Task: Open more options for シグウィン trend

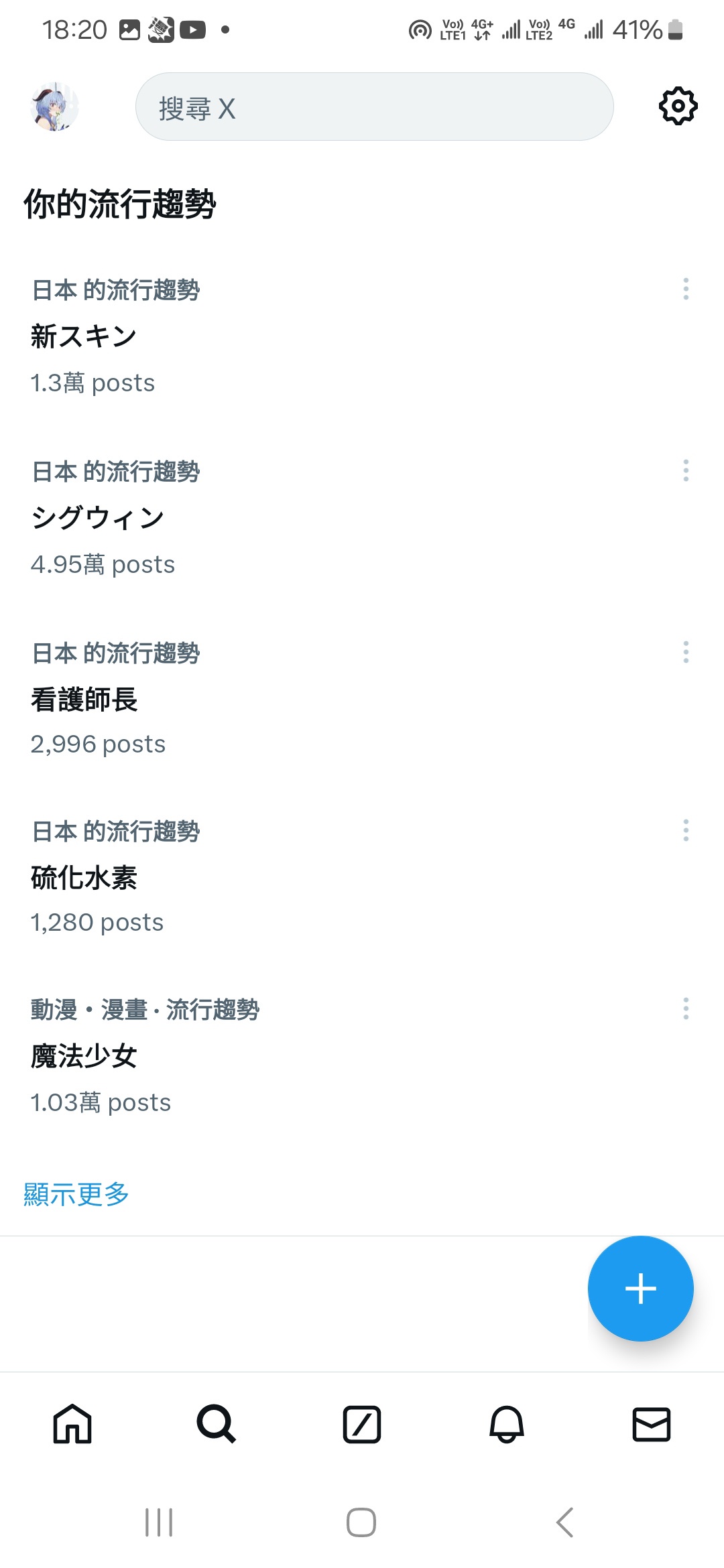Action: coord(686,470)
